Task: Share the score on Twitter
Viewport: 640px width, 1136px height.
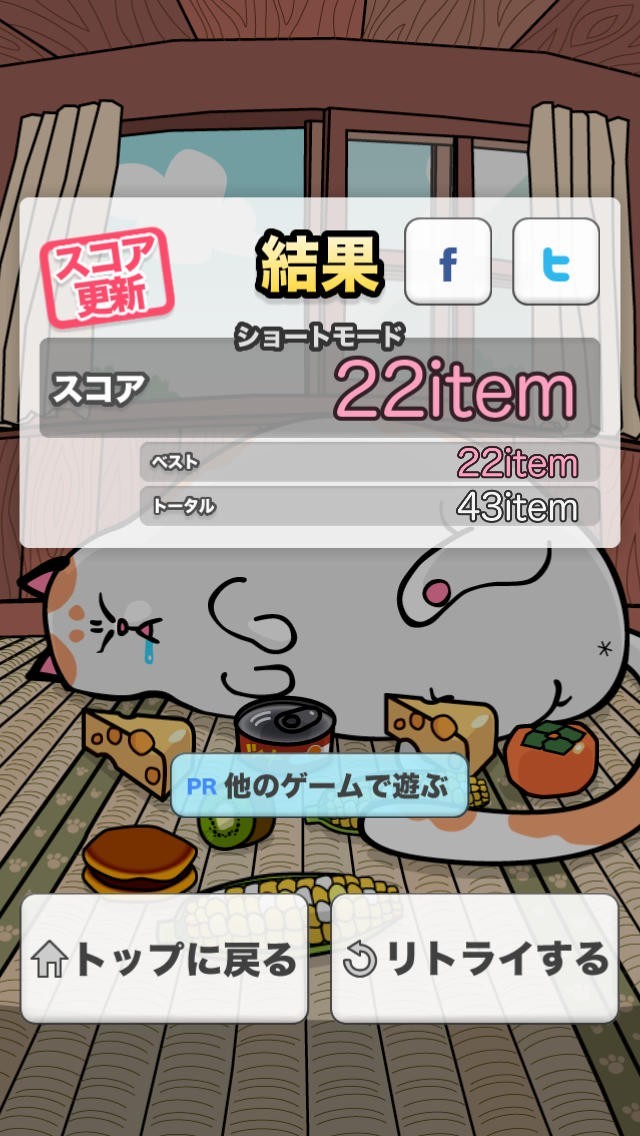Action: 555,262
